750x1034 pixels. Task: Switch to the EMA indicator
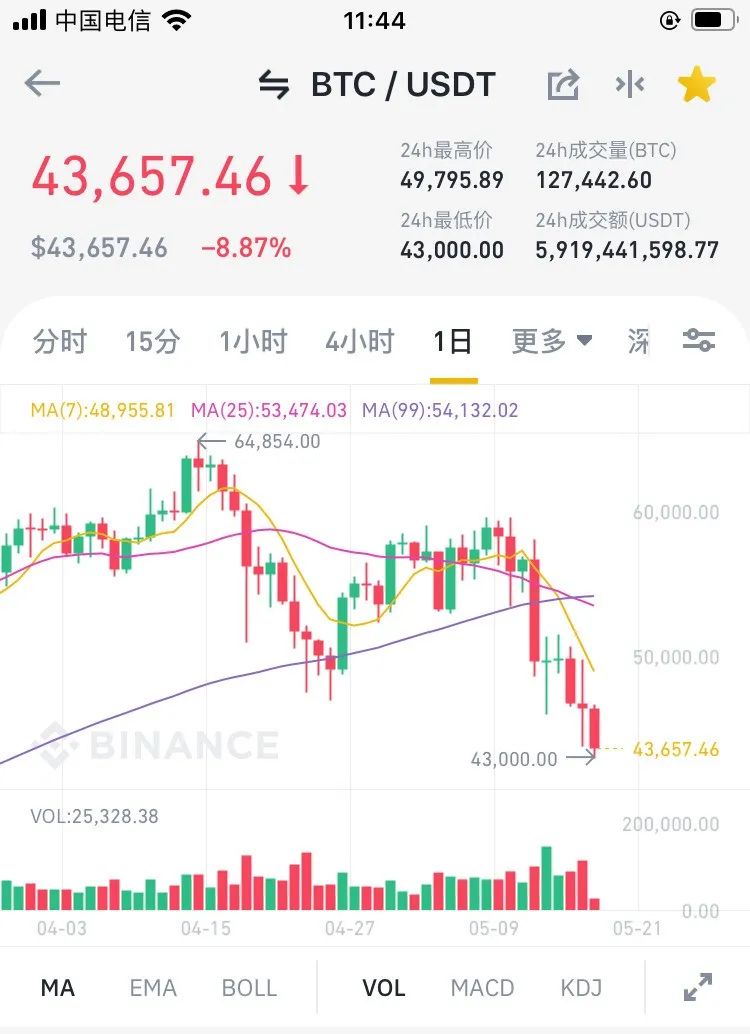click(153, 988)
